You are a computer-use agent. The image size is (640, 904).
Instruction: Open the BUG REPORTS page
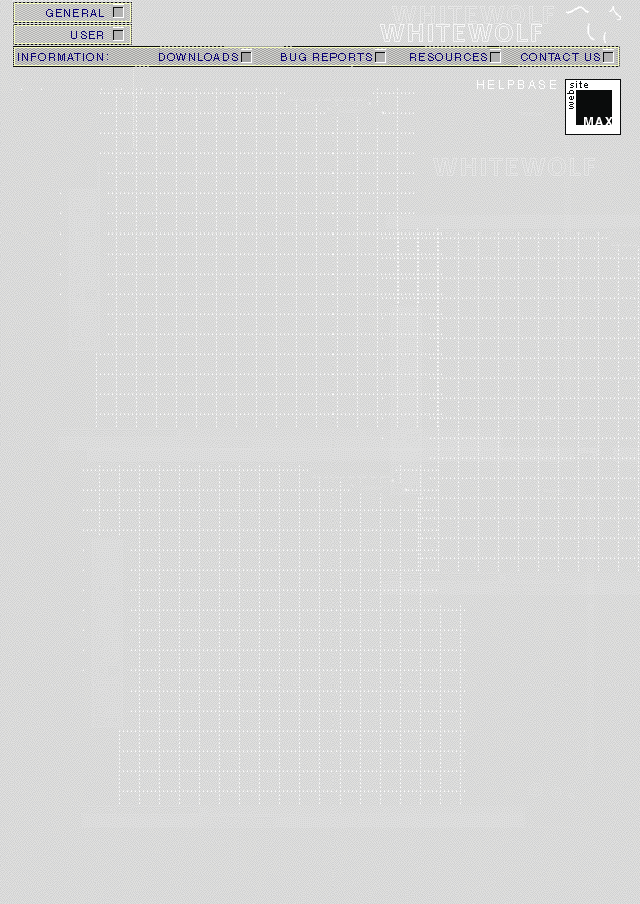[x=327, y=57]
